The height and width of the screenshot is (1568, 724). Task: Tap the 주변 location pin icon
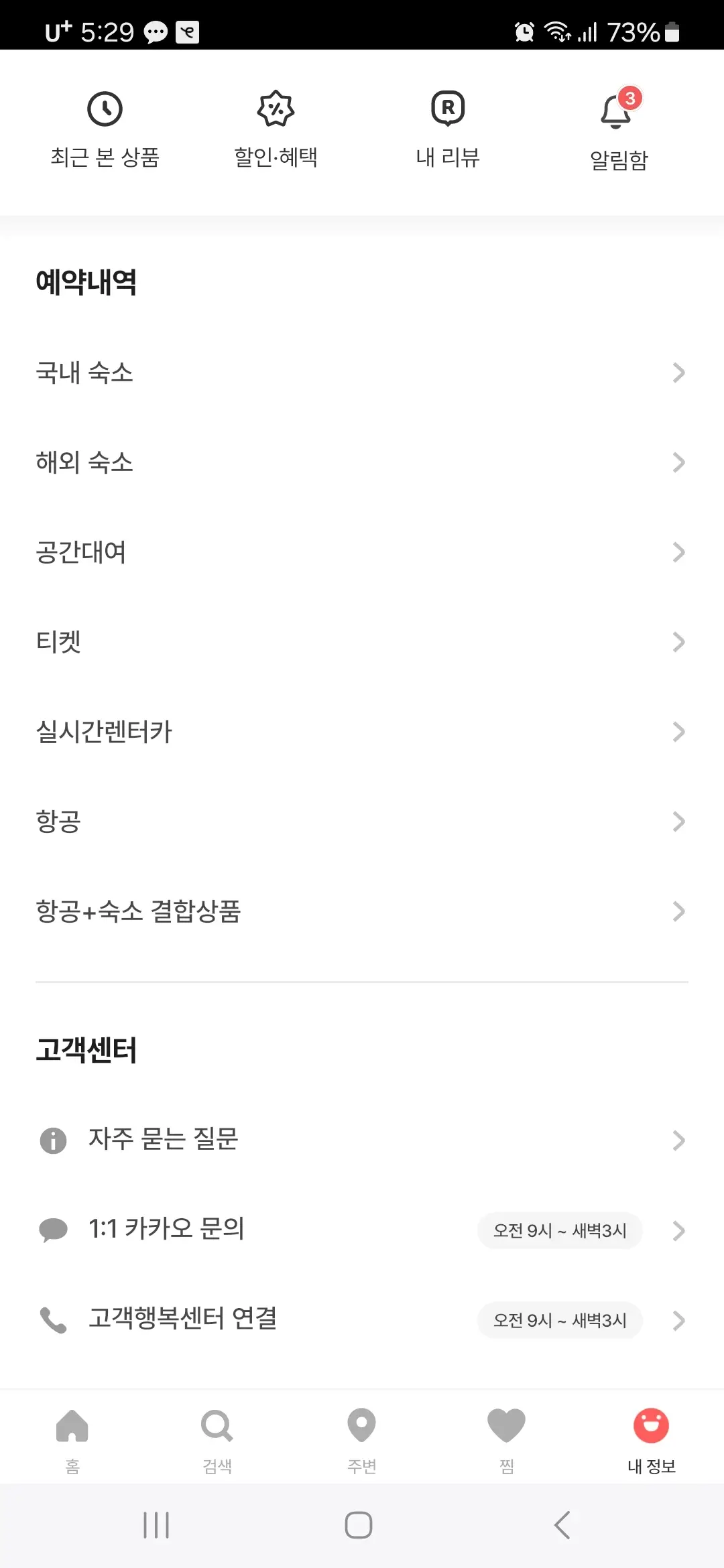[x=361, y=1426]
